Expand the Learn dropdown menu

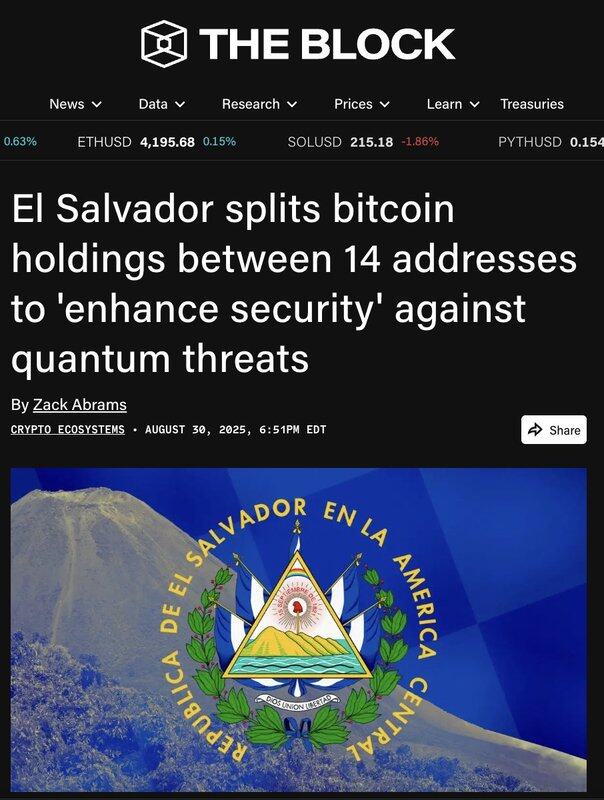pyautogui.click(x=453, y=104)
